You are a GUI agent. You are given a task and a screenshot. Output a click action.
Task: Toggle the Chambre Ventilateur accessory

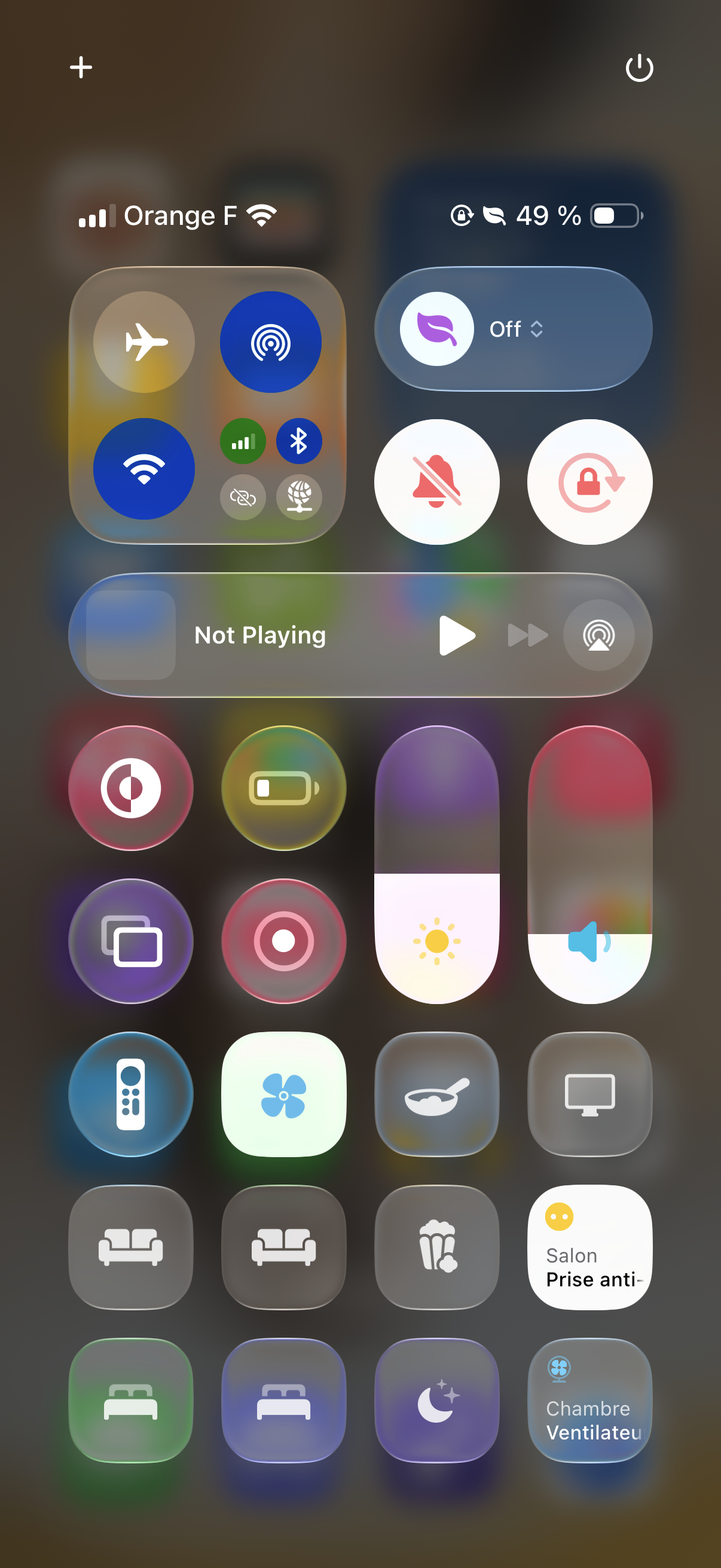590,1401
